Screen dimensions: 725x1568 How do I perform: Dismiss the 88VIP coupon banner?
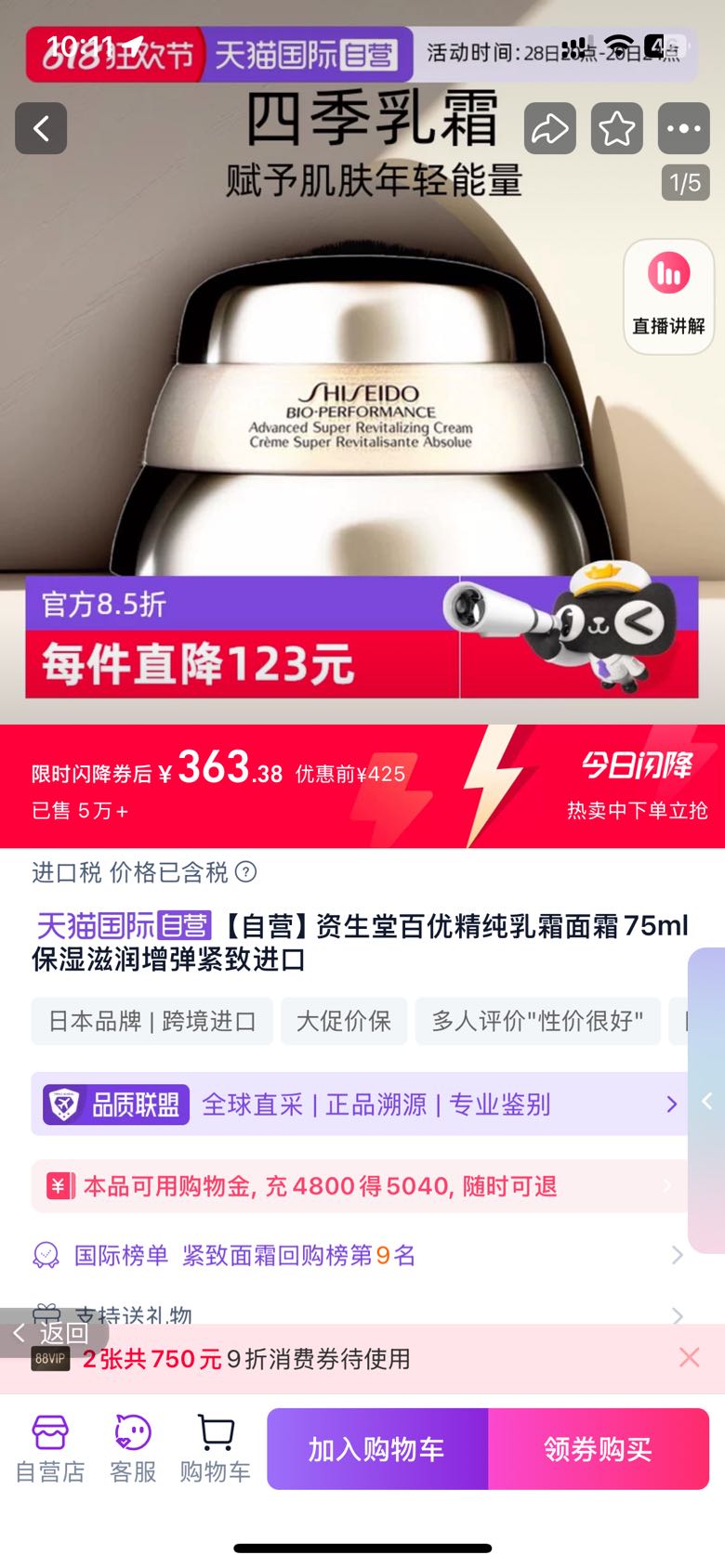tap(689, 1358)
